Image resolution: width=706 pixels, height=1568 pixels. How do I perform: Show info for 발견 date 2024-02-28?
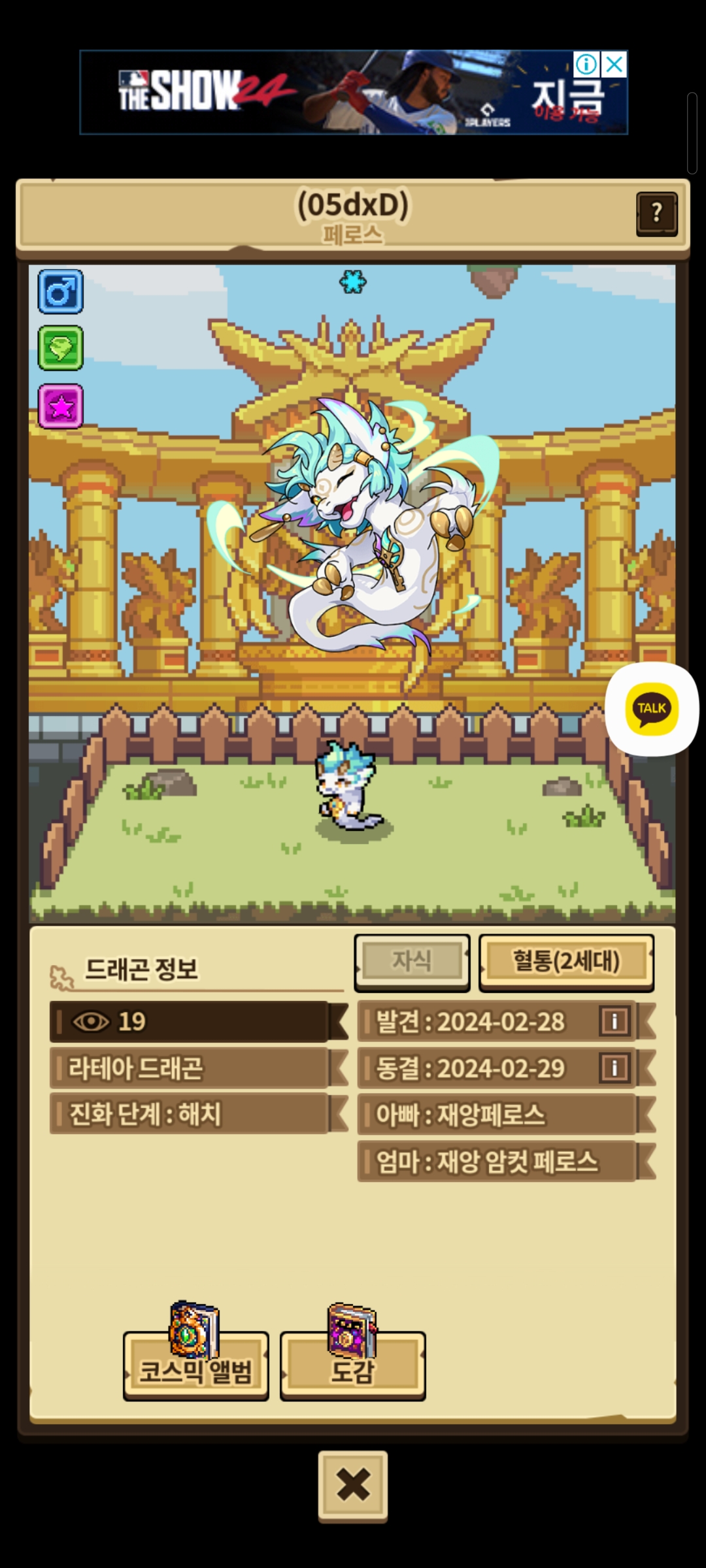tap(614, 1021)
